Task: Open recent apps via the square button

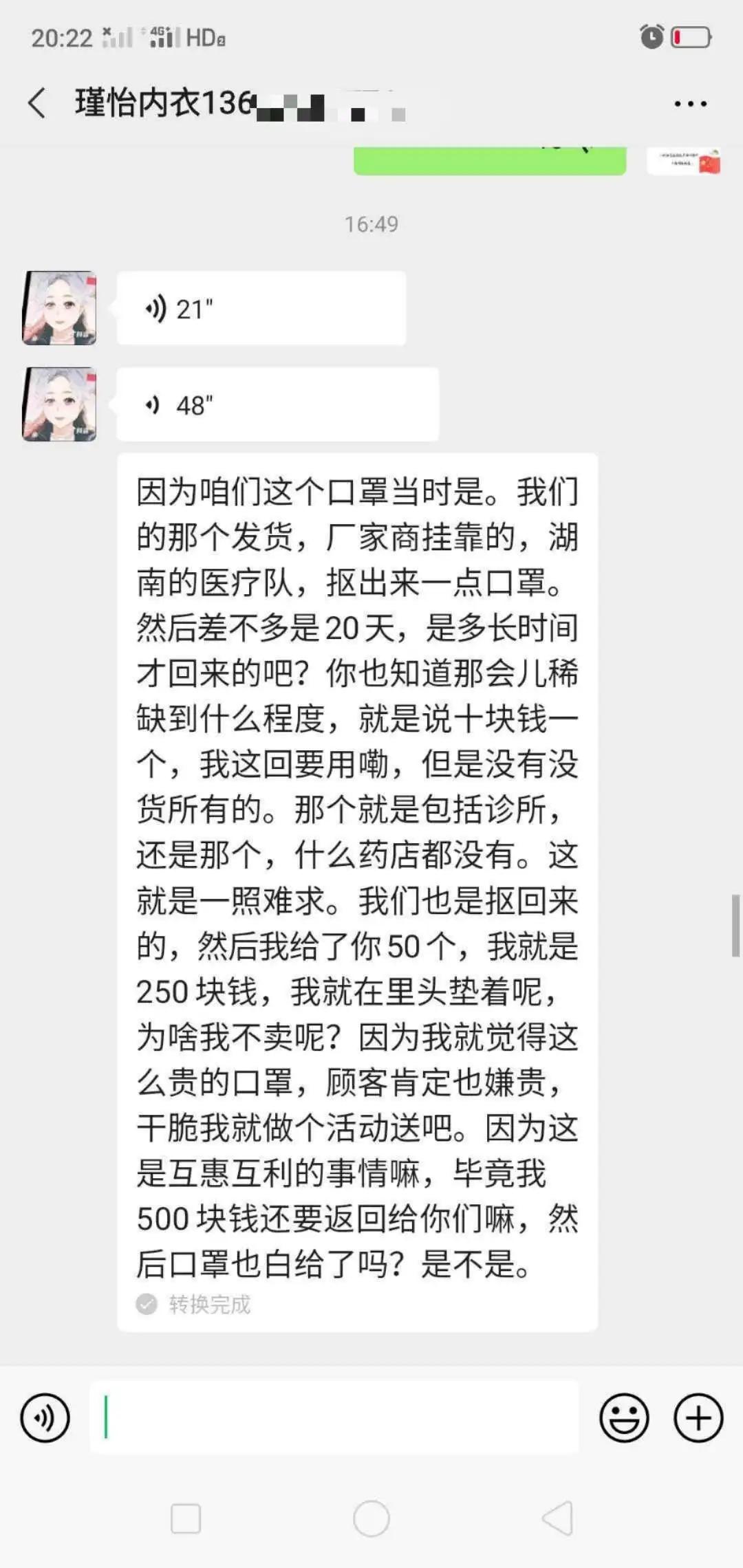Action: click(186, 1518)
